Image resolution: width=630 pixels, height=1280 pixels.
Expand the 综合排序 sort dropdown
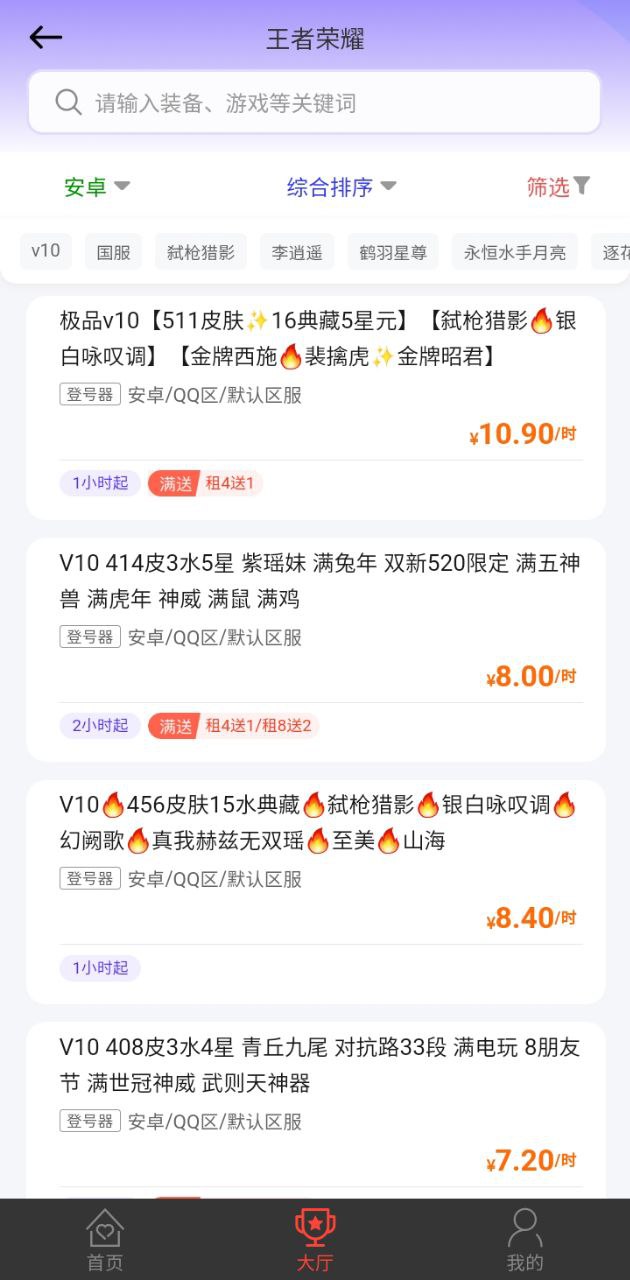[x=341, y=186]
